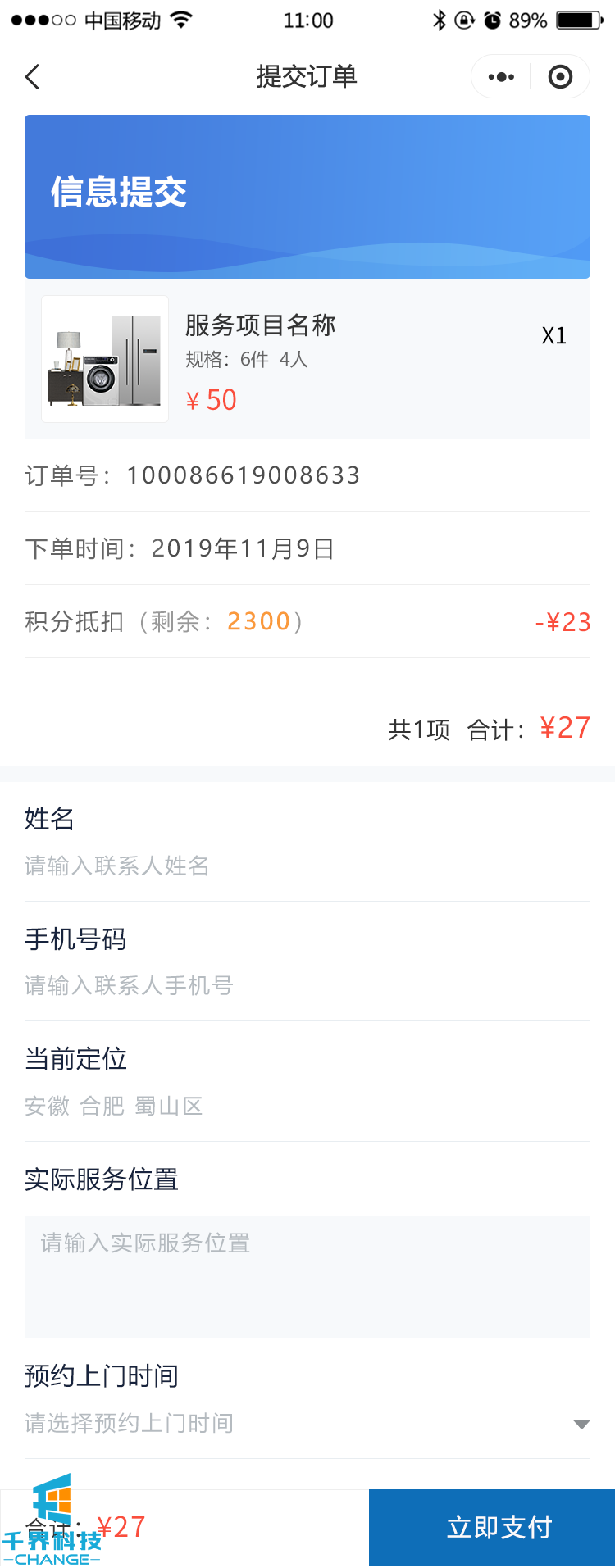615x1568 pixels.
Task: Focus the 实际服务位置 address text box
Action: coord(307,1276)
